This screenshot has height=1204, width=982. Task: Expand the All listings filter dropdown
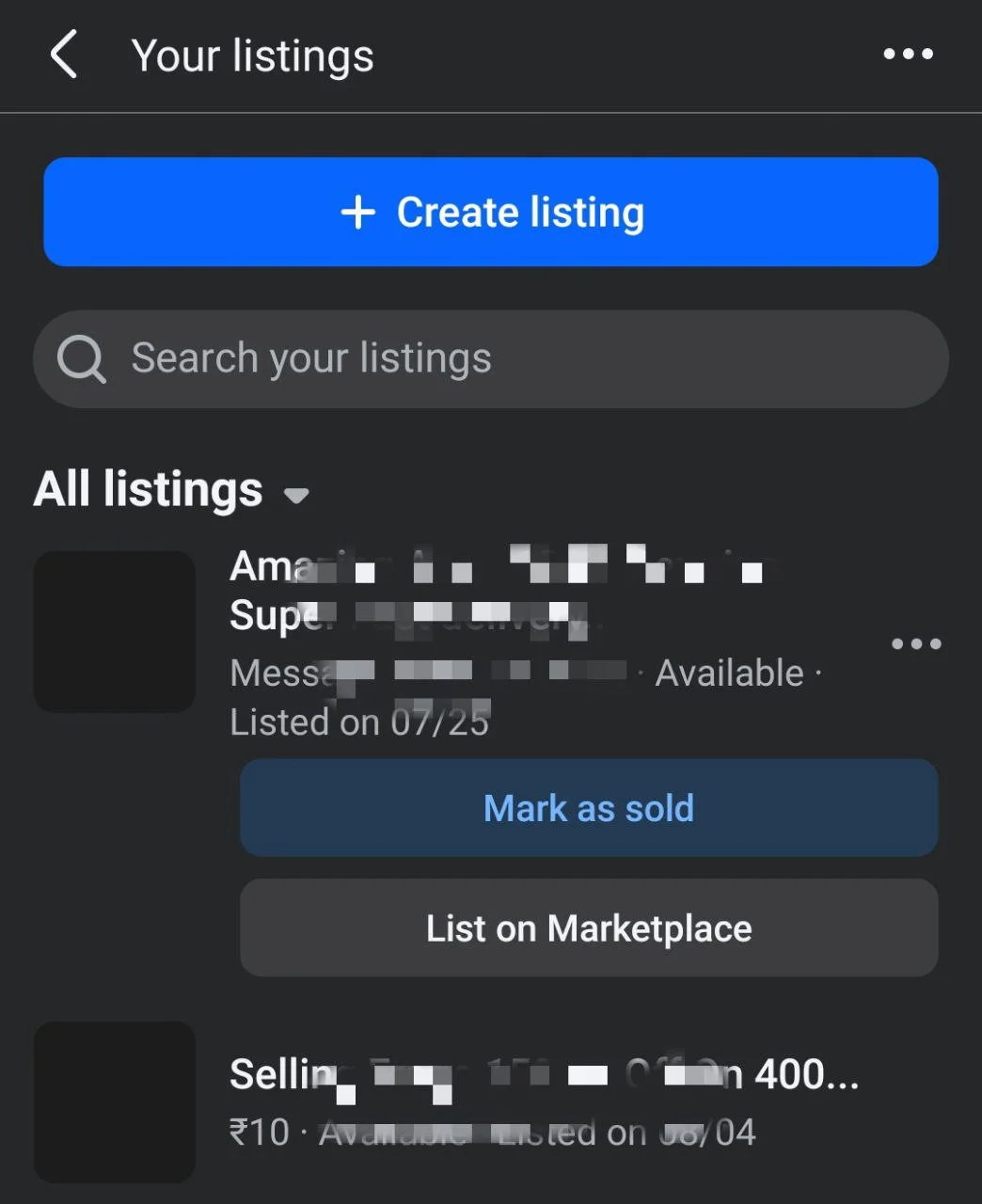[169, 490]
